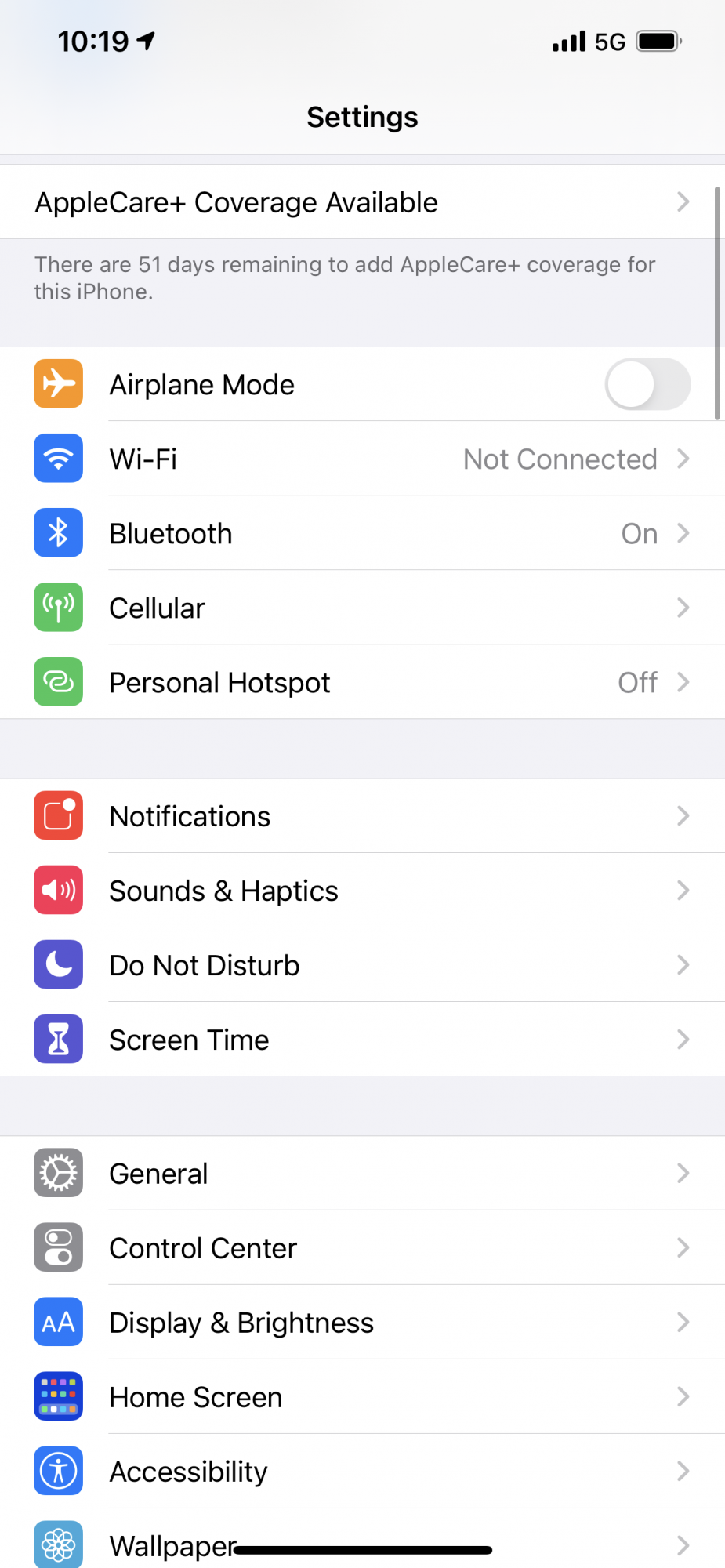The image size is (725, 1568).
Task: Open Wi-Fi settings
Action: click(x=362, y=459)
